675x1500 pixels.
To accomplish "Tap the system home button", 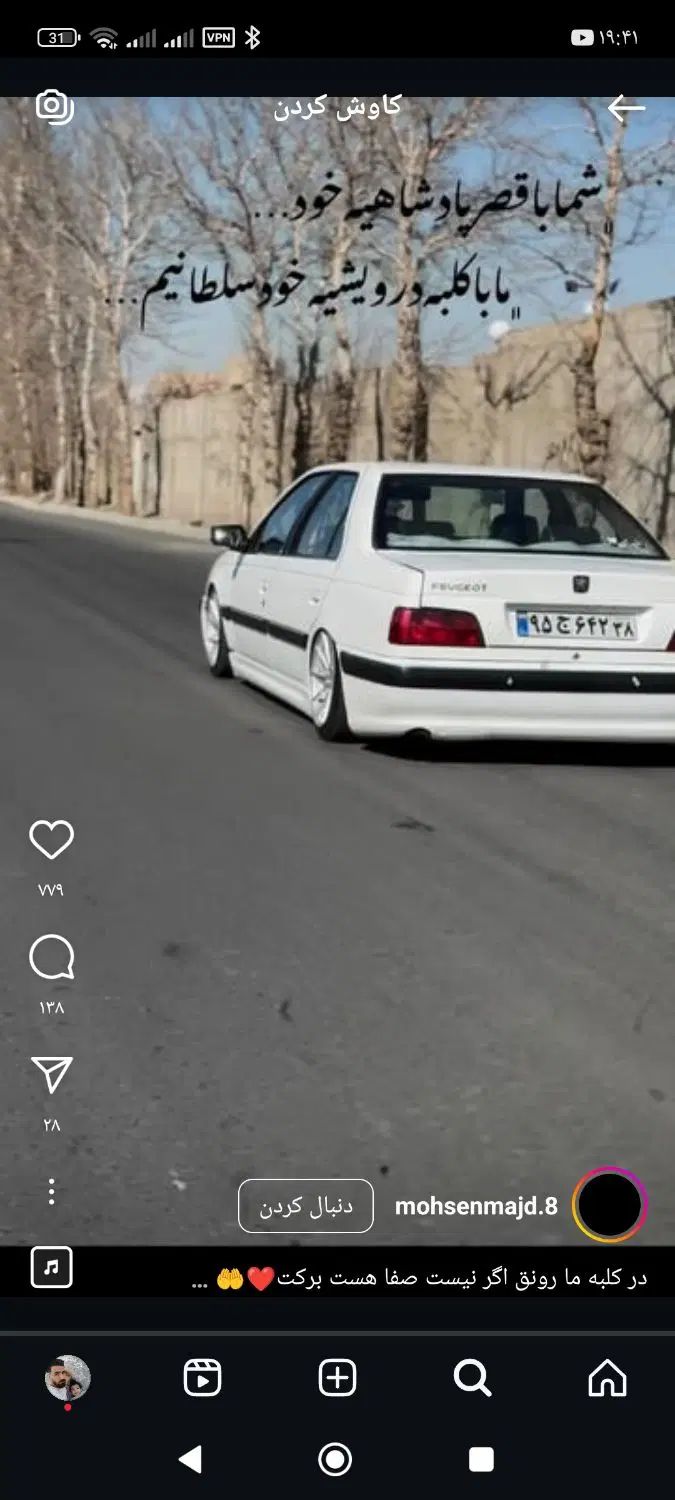I will tap(335, 1460).
